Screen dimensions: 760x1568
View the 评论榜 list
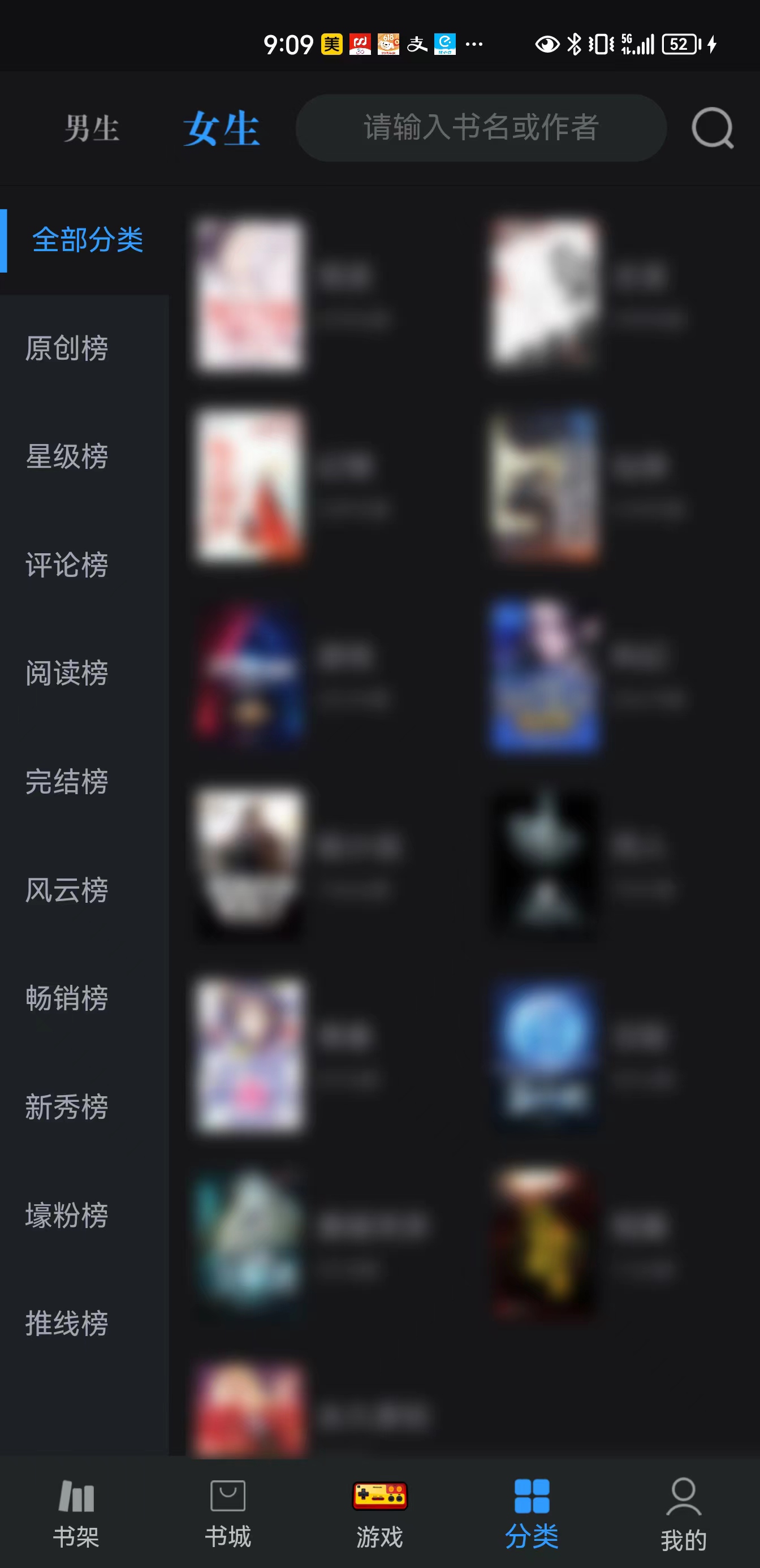point(67,565)
